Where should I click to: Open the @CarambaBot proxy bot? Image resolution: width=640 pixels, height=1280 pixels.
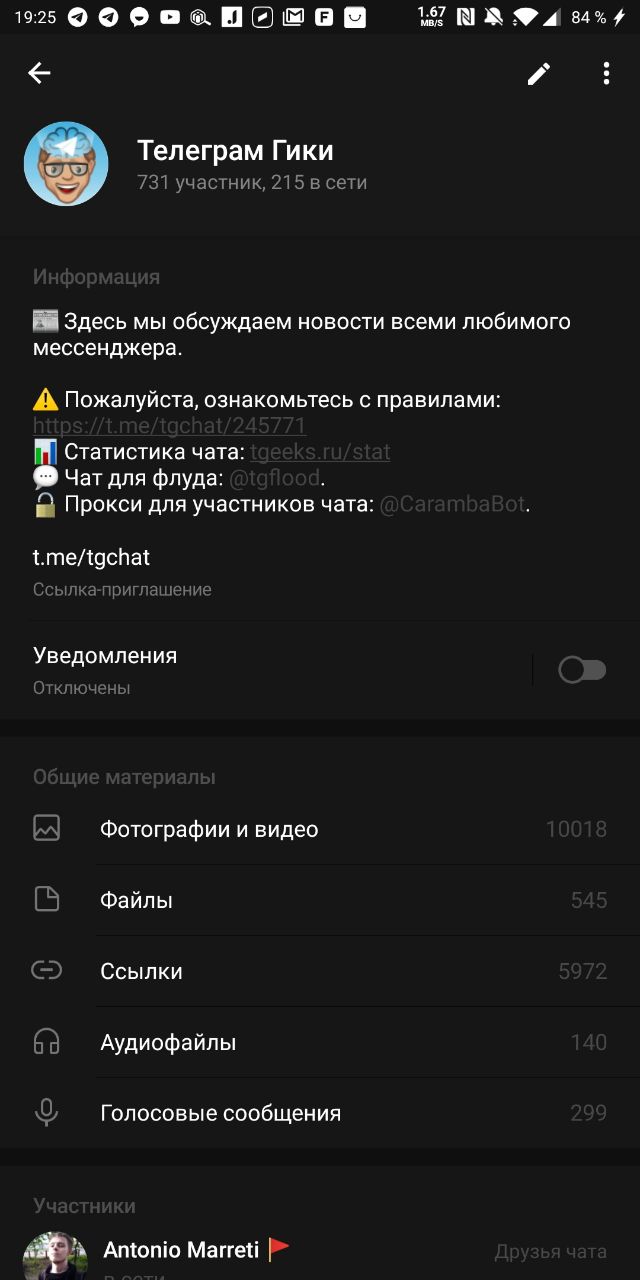point(452,504)
